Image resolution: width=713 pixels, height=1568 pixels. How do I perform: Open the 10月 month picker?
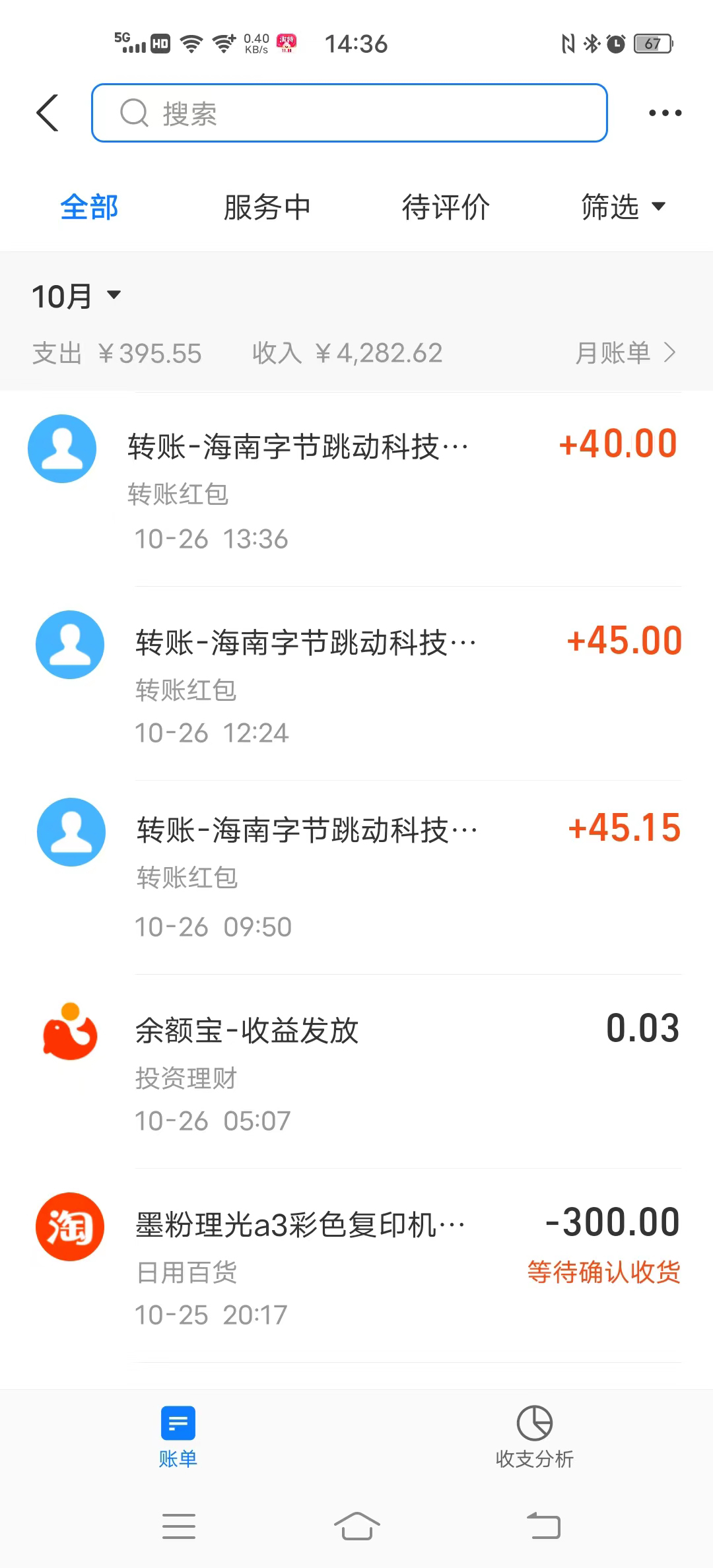tap(76, 296)
